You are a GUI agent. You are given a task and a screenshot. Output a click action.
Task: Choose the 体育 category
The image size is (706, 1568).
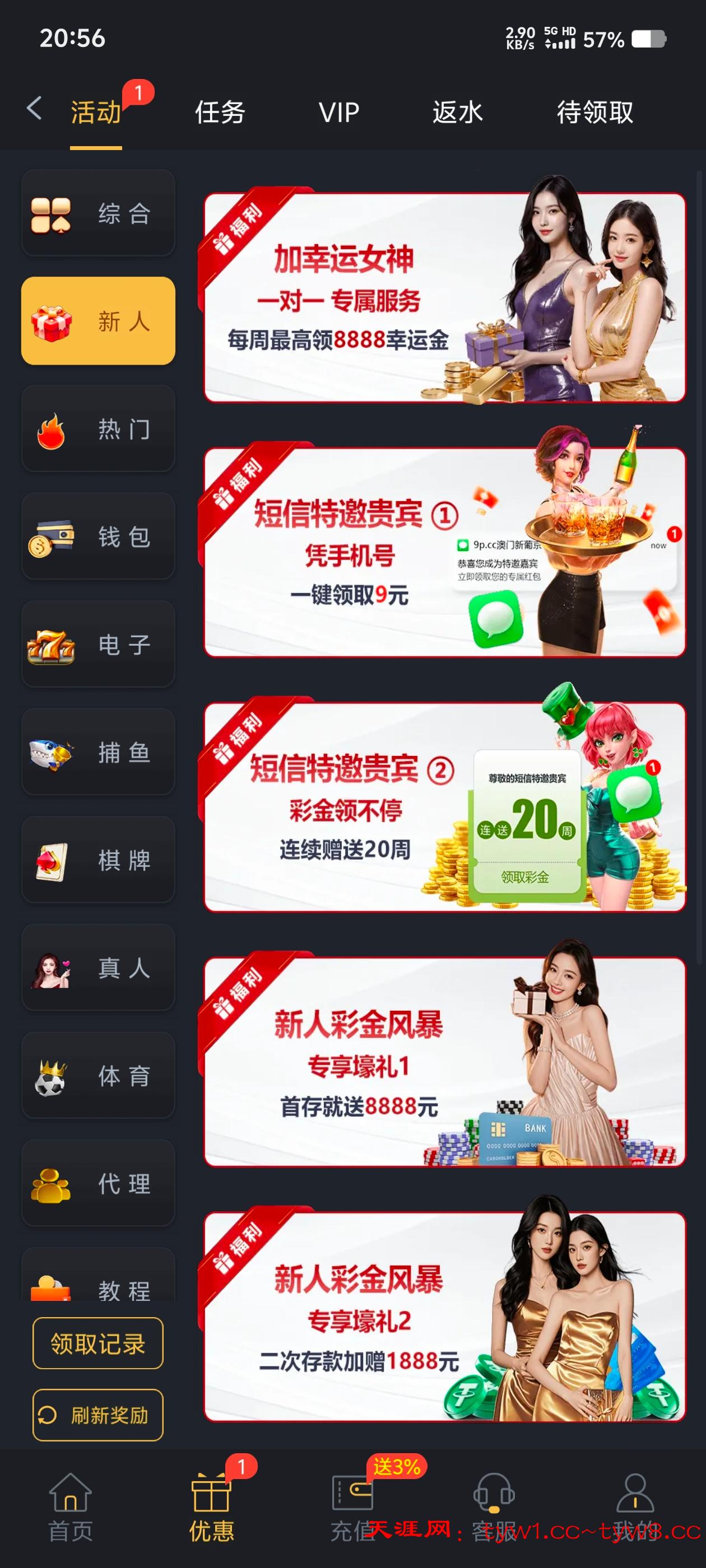pyautogui.click(x=98, y=1076)
